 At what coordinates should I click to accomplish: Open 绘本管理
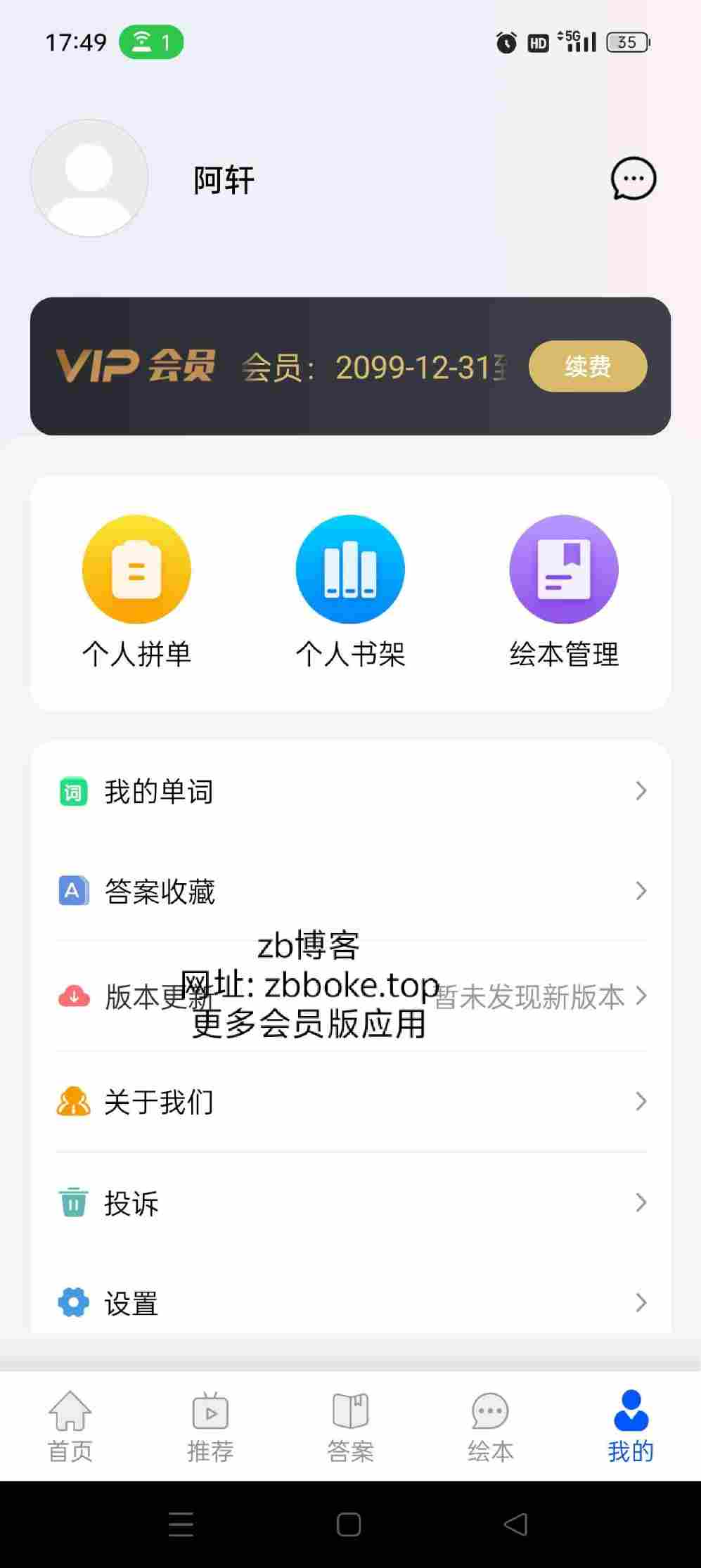pos(564,591)
